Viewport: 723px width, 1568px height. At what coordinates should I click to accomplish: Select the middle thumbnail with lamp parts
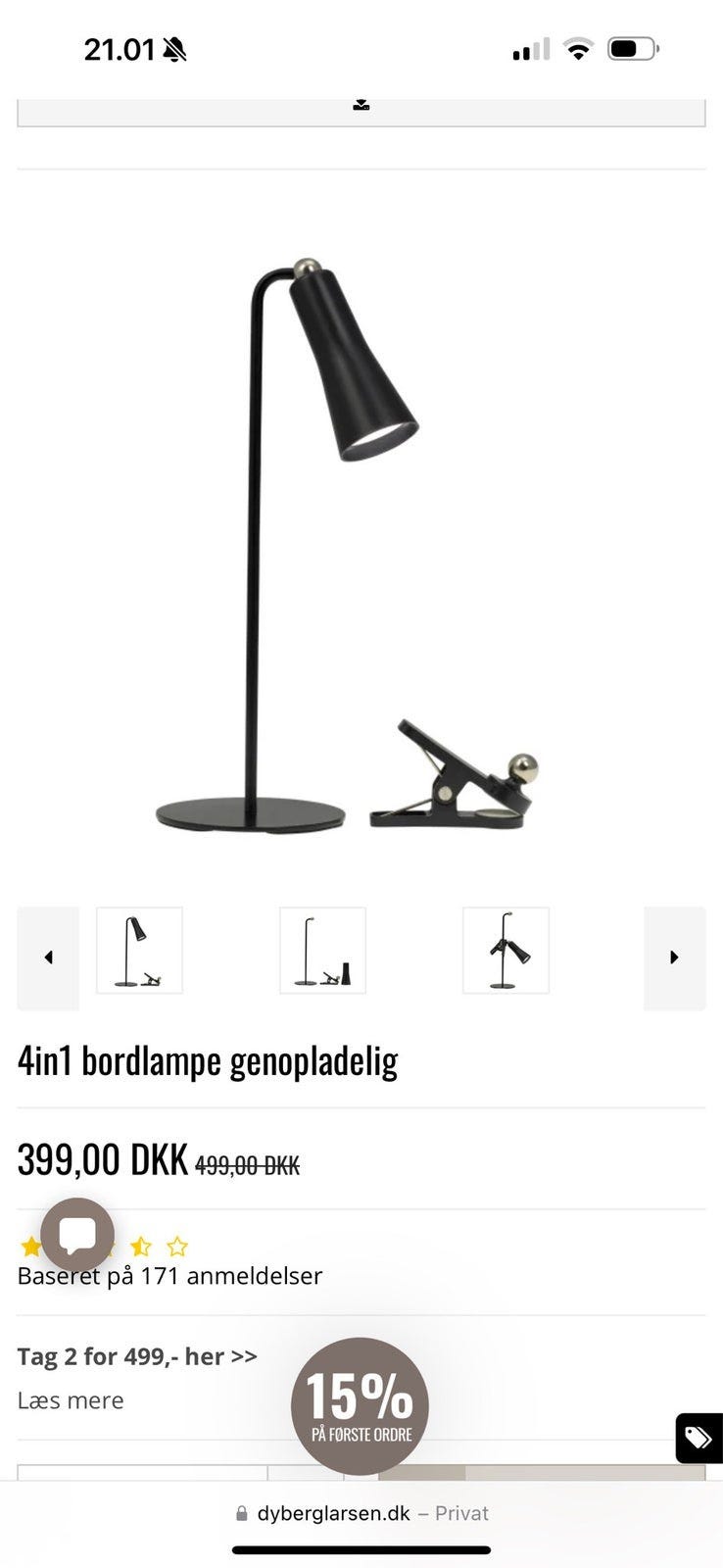[322, 950]
